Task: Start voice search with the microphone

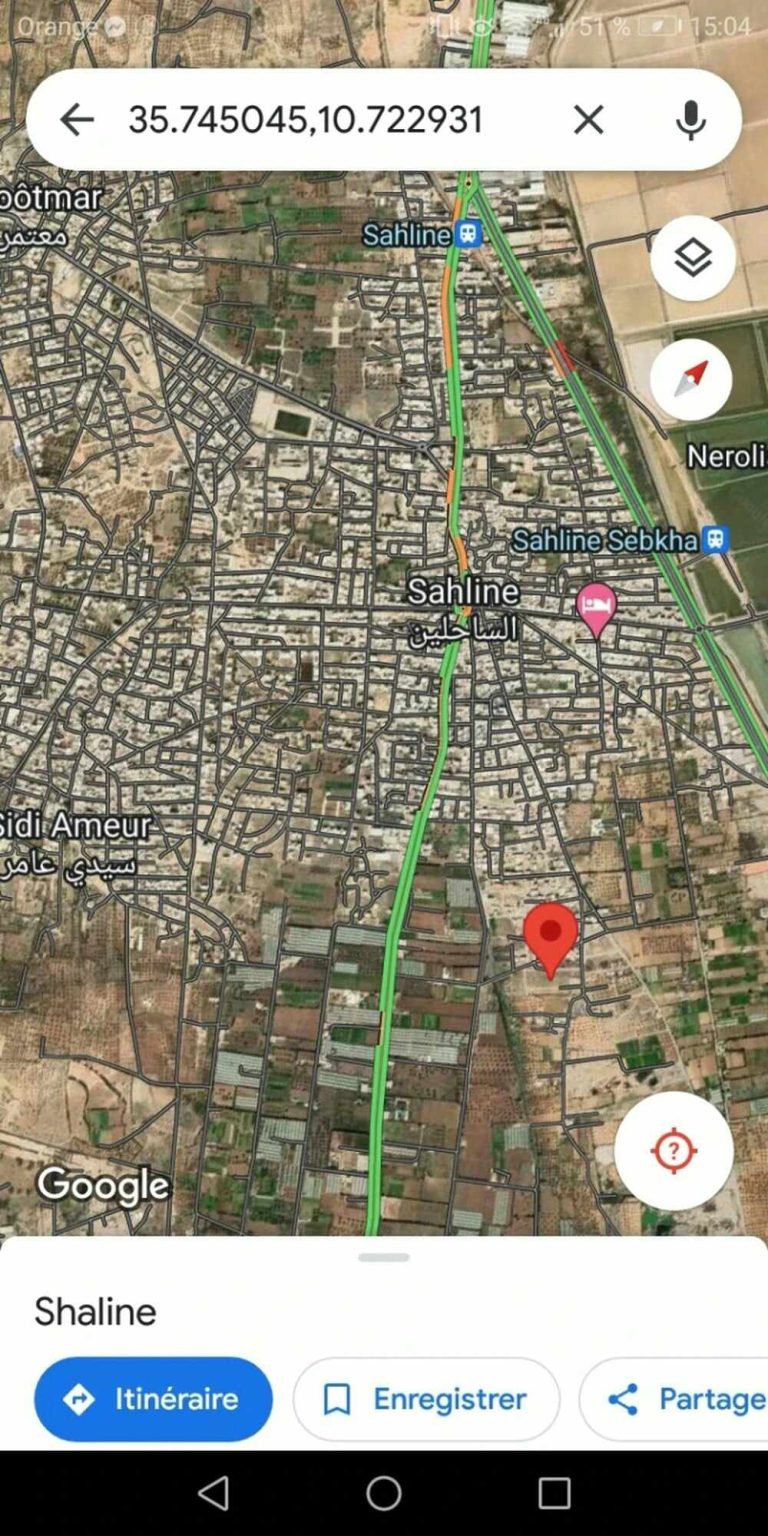Action: click(690, 120)
